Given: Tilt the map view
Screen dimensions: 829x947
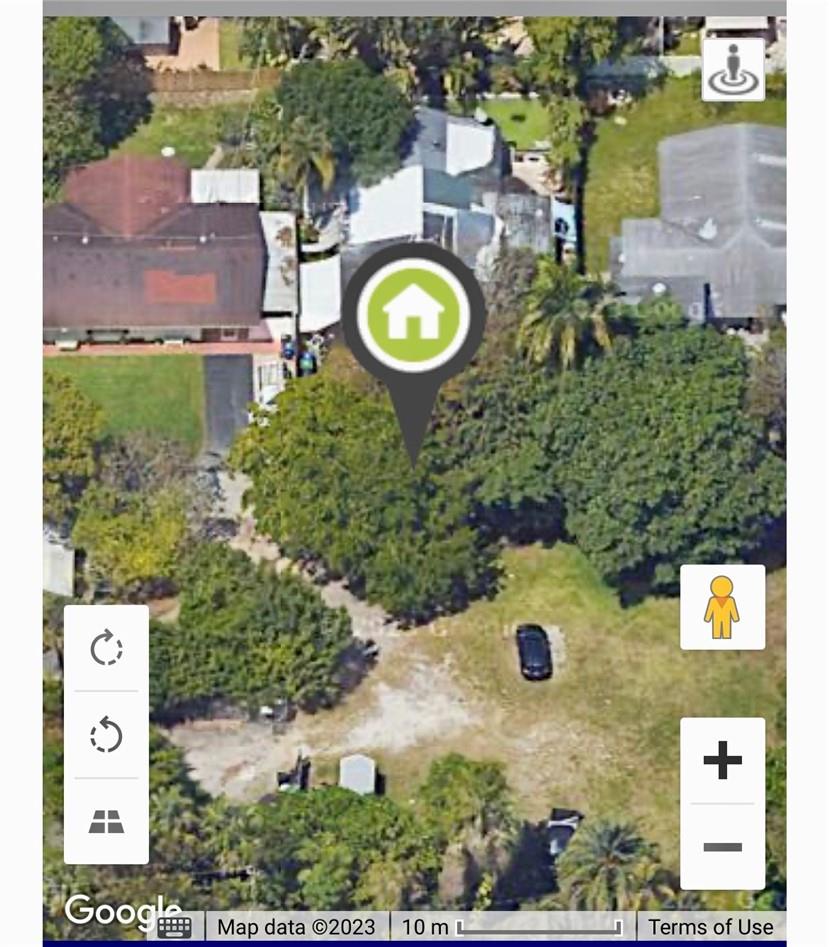Looking at the screenshot, I should (x=106, y=822).
